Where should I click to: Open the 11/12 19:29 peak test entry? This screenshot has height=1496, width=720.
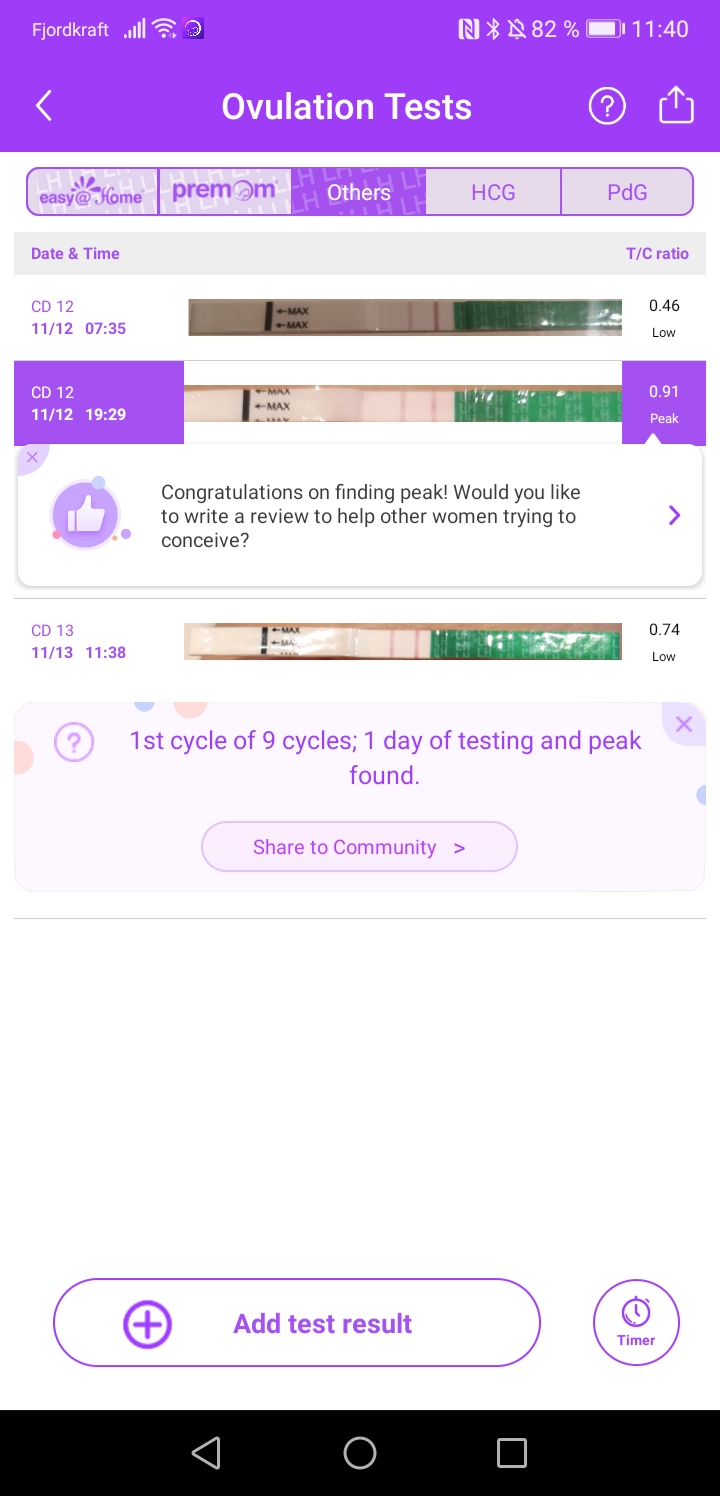(360, 403)
